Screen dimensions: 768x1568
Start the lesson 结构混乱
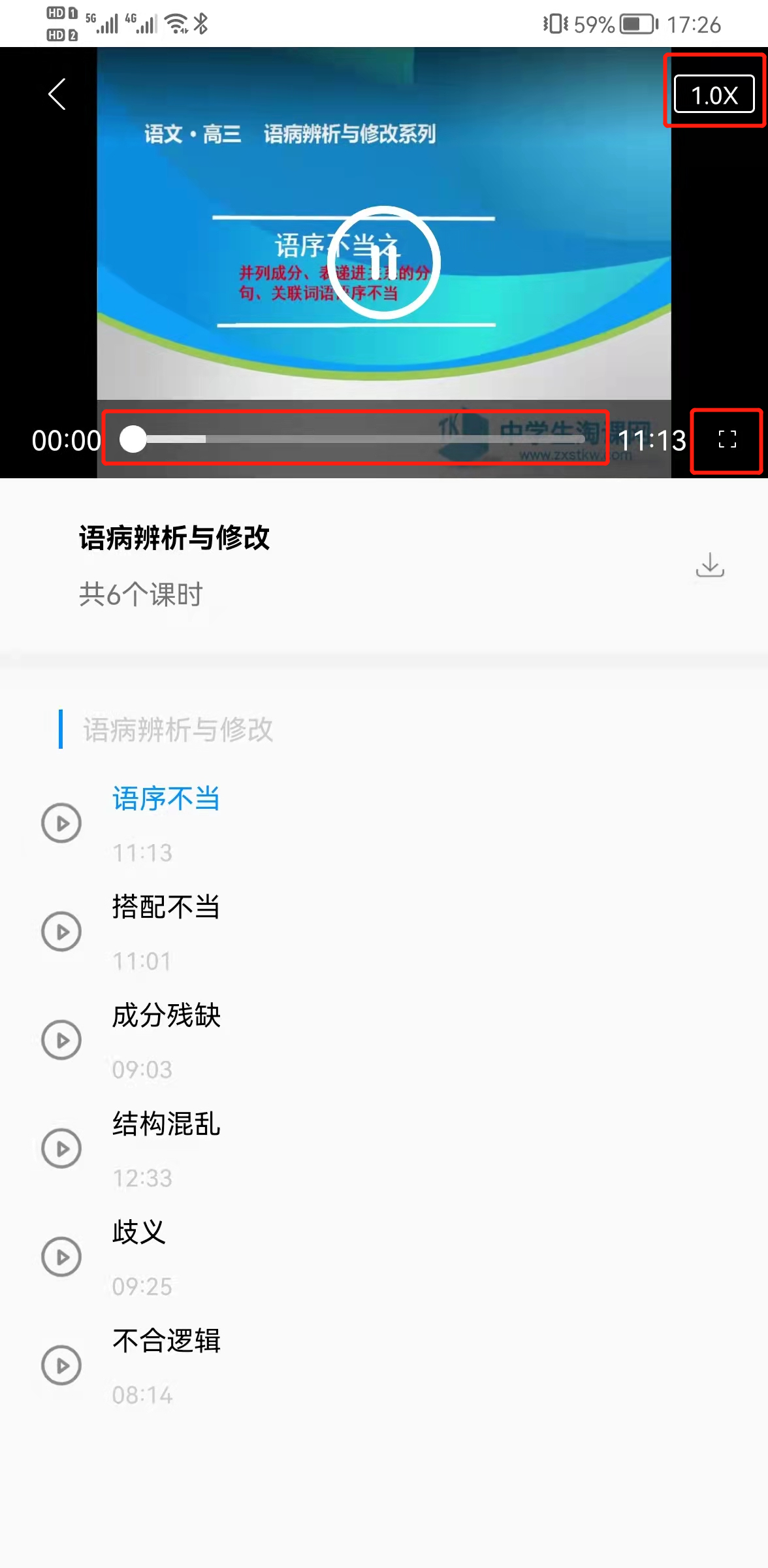166,1125
